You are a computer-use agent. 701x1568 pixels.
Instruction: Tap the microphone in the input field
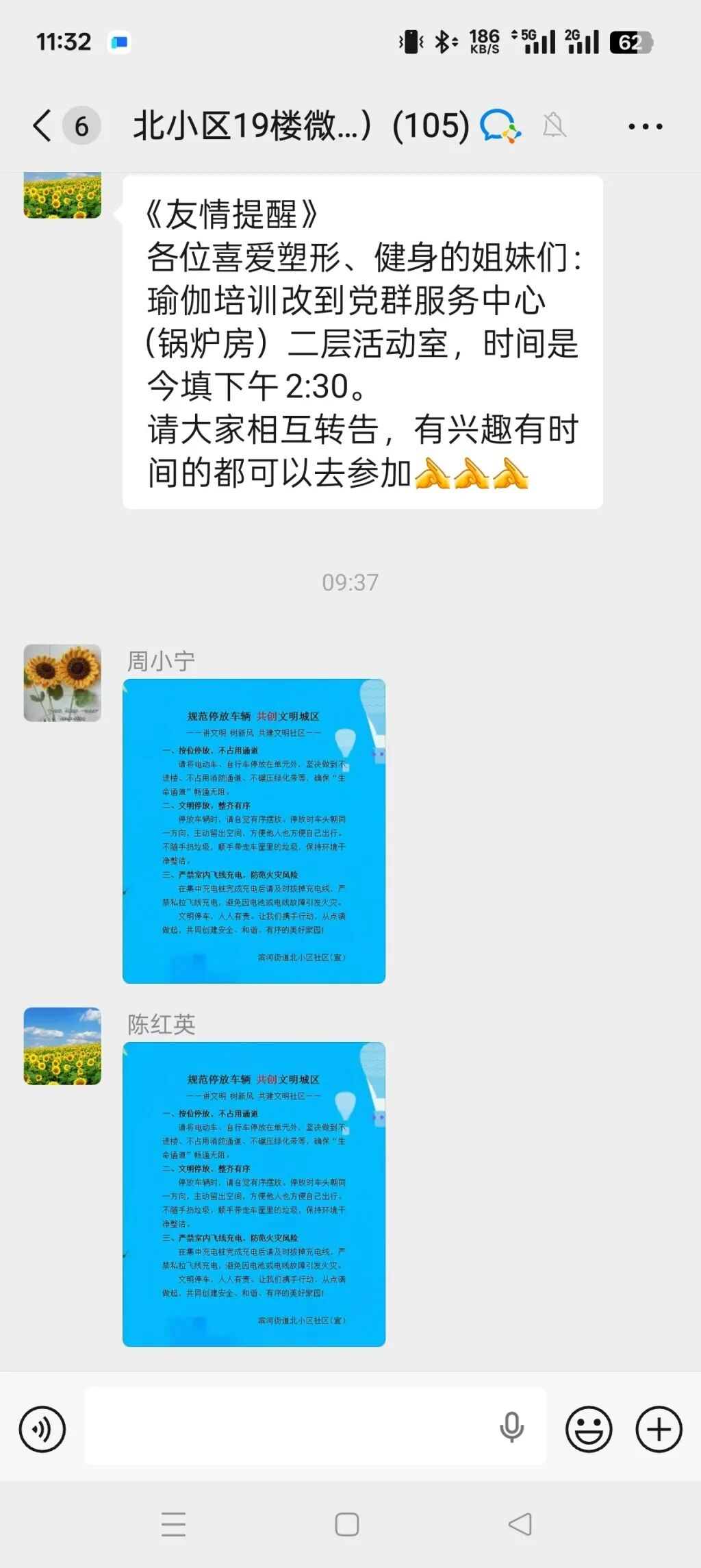(x=511, y=1428)
